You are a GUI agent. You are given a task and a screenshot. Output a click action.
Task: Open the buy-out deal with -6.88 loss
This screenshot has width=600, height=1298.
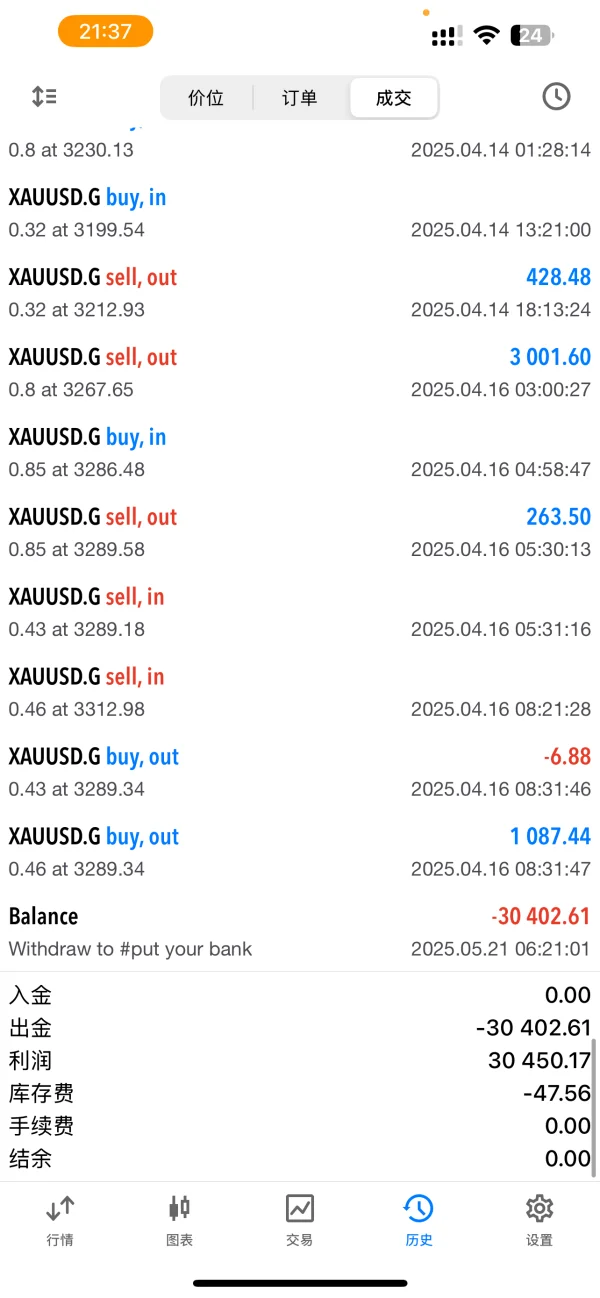(x=300, y=772)
